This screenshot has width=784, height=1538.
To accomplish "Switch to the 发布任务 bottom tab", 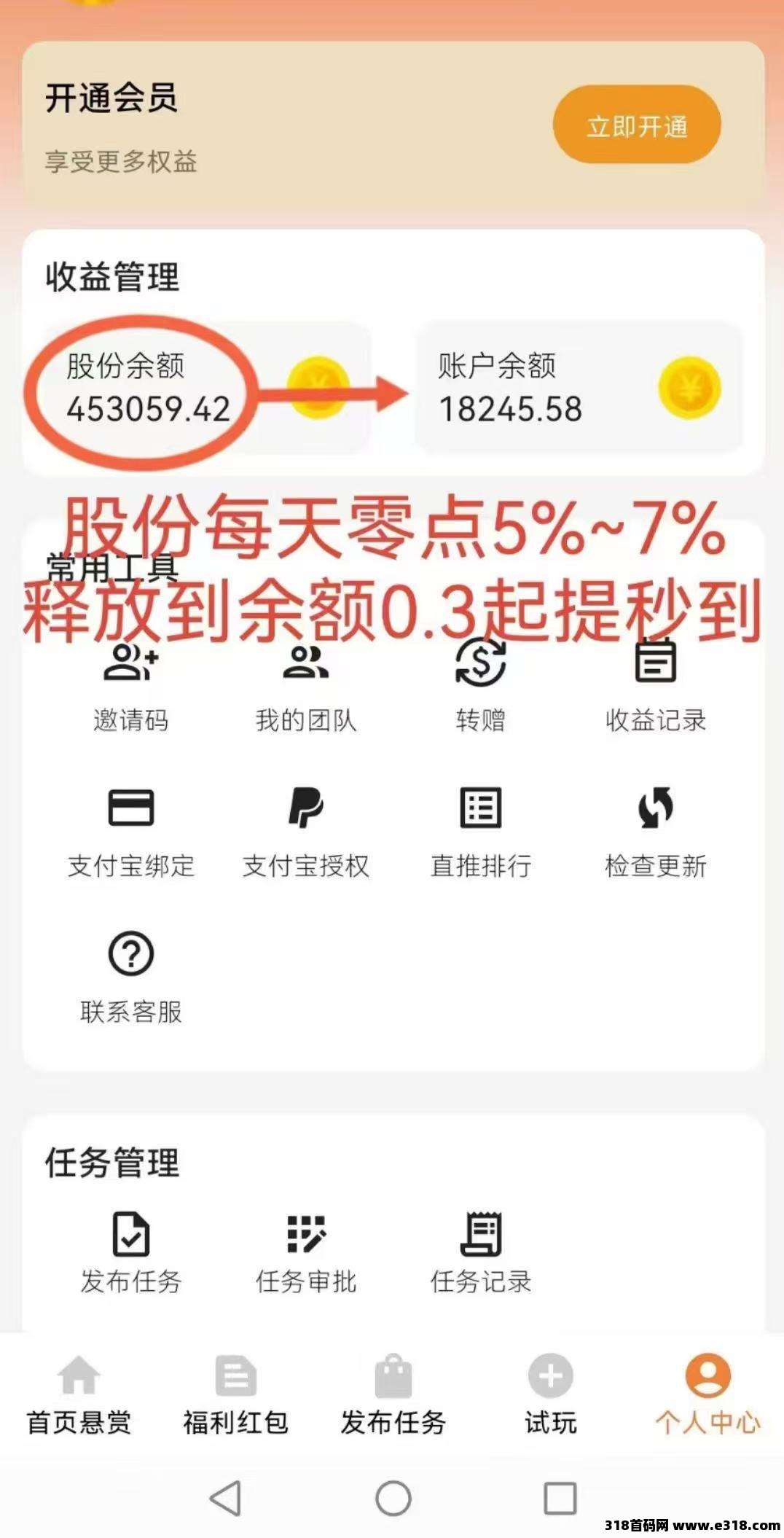I will tap(393, 1395).
